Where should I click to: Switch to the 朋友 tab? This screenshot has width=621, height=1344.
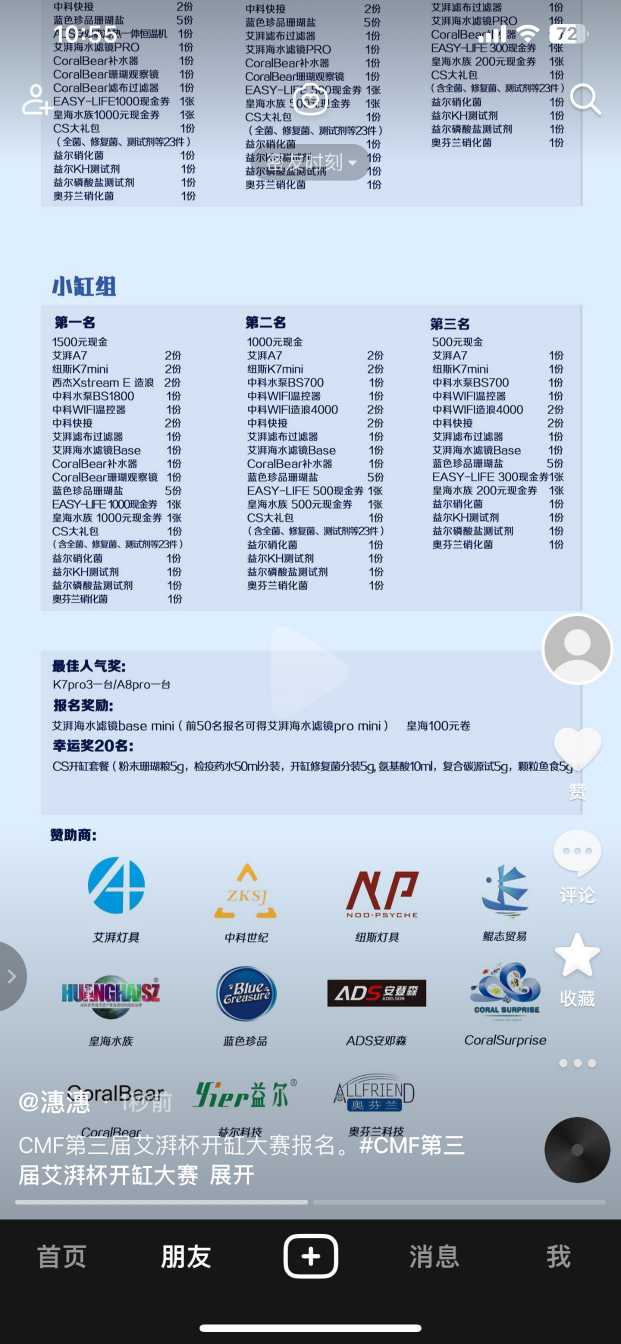[186, 1256]
